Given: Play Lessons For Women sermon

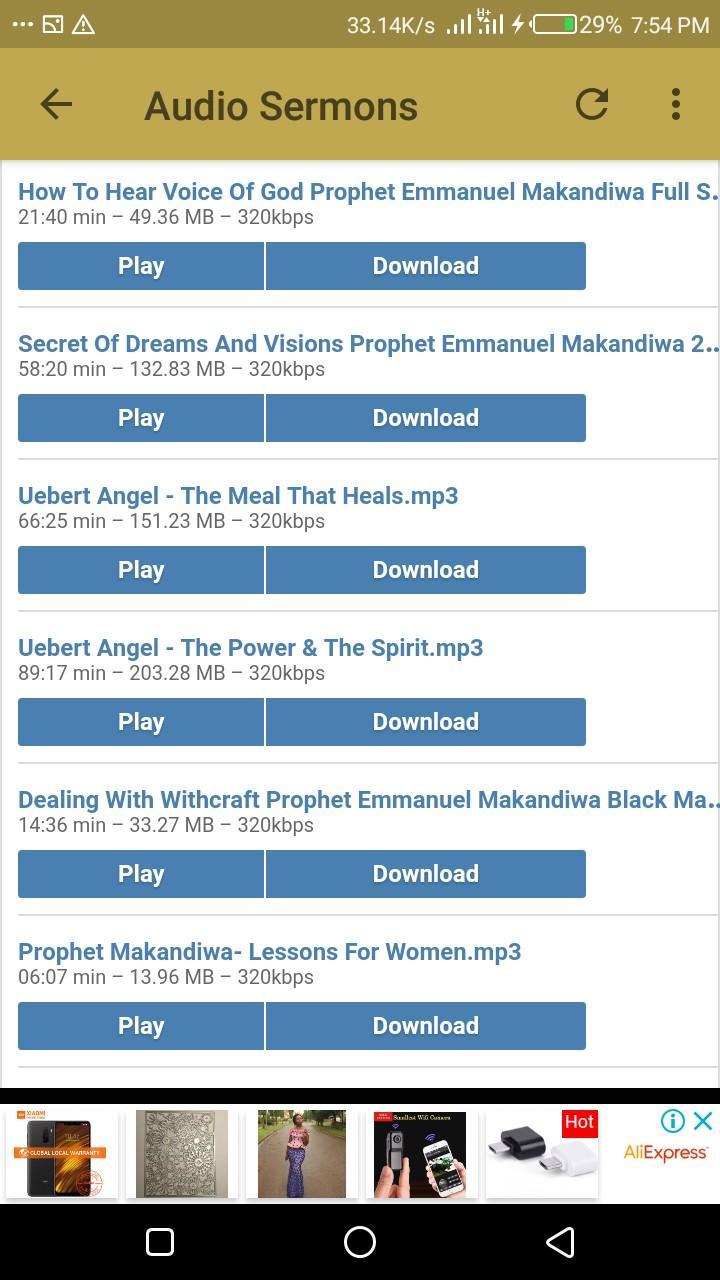Looking at the screenshot, I should [141, 1026].
